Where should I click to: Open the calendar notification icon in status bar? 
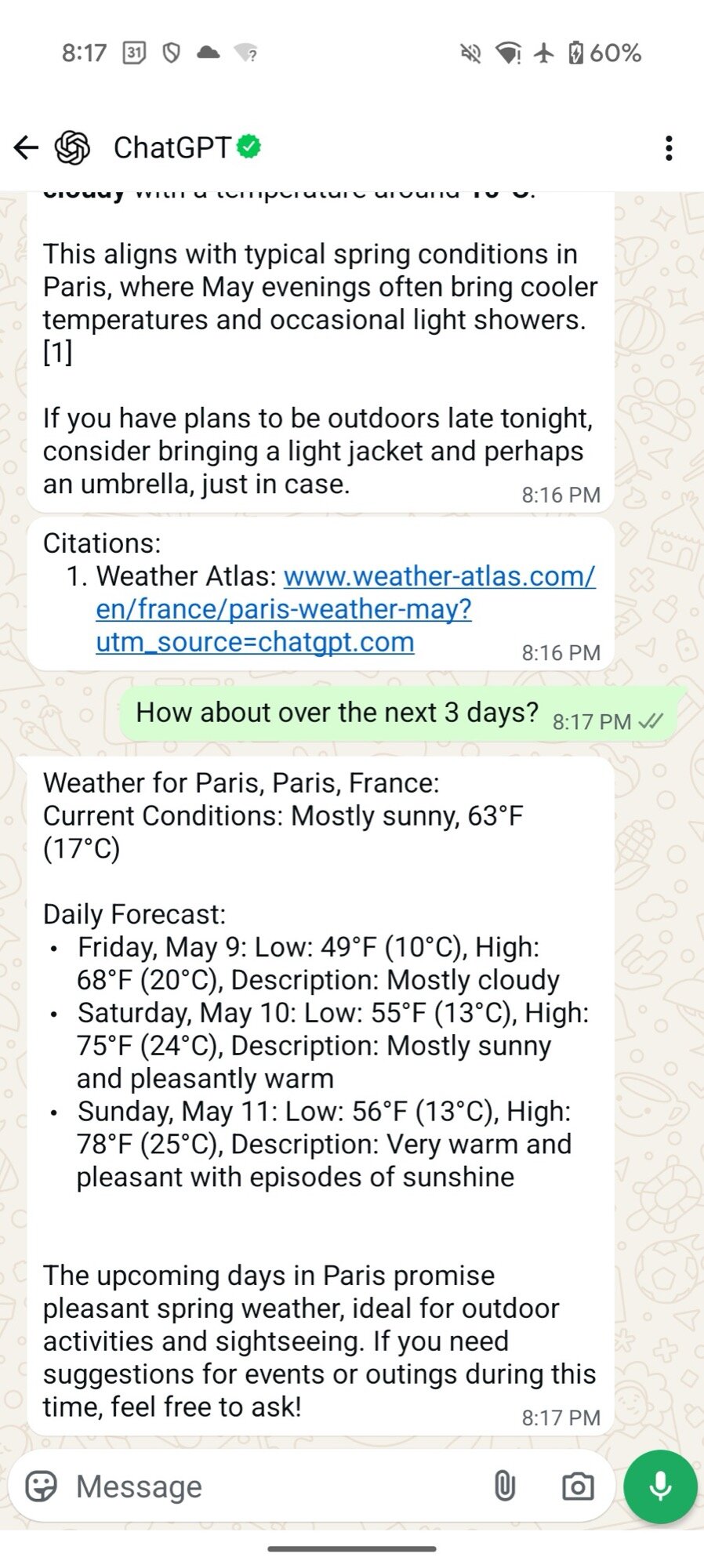[x=132, y=53]
